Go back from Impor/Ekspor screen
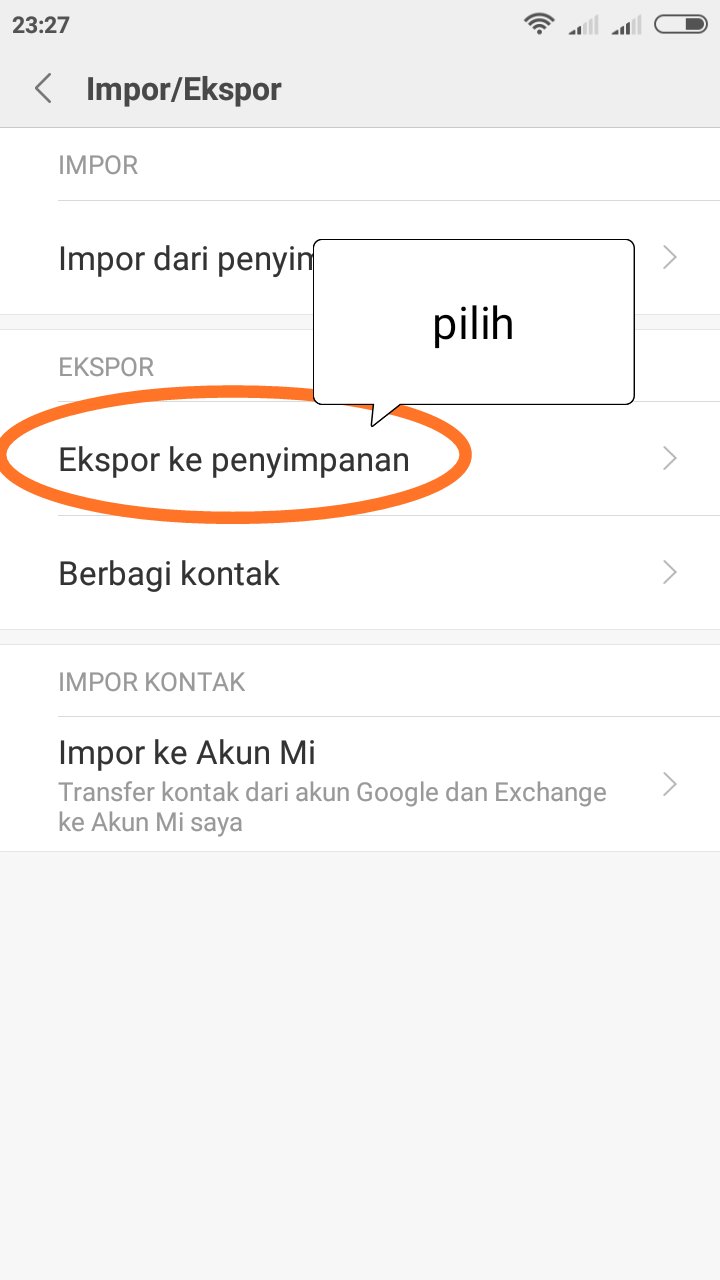Screen dimensions: 720x1280 tap(43, 89)
